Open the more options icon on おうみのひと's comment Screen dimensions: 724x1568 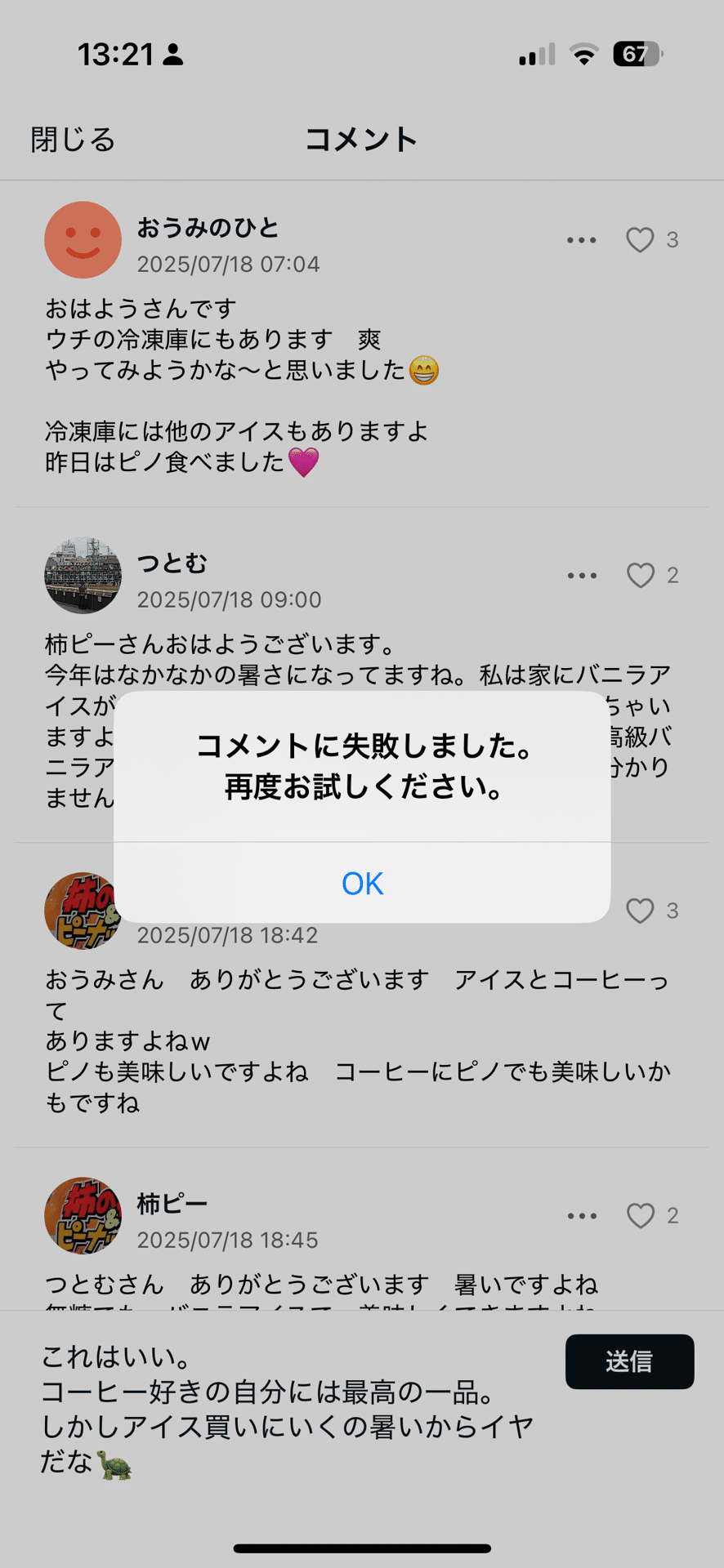(581, 240)
